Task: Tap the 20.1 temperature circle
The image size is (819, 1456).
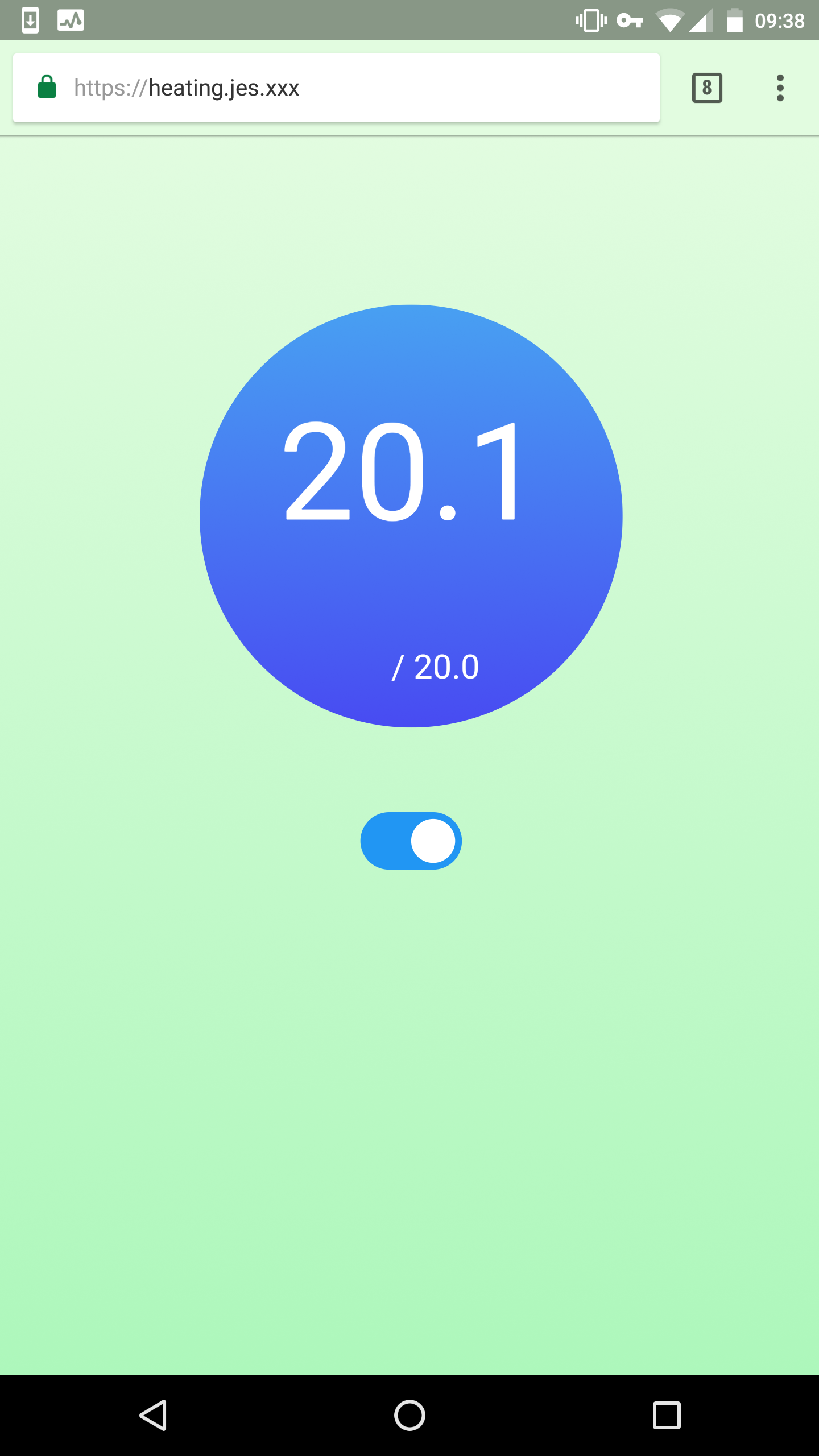Action: coord(411,515)
